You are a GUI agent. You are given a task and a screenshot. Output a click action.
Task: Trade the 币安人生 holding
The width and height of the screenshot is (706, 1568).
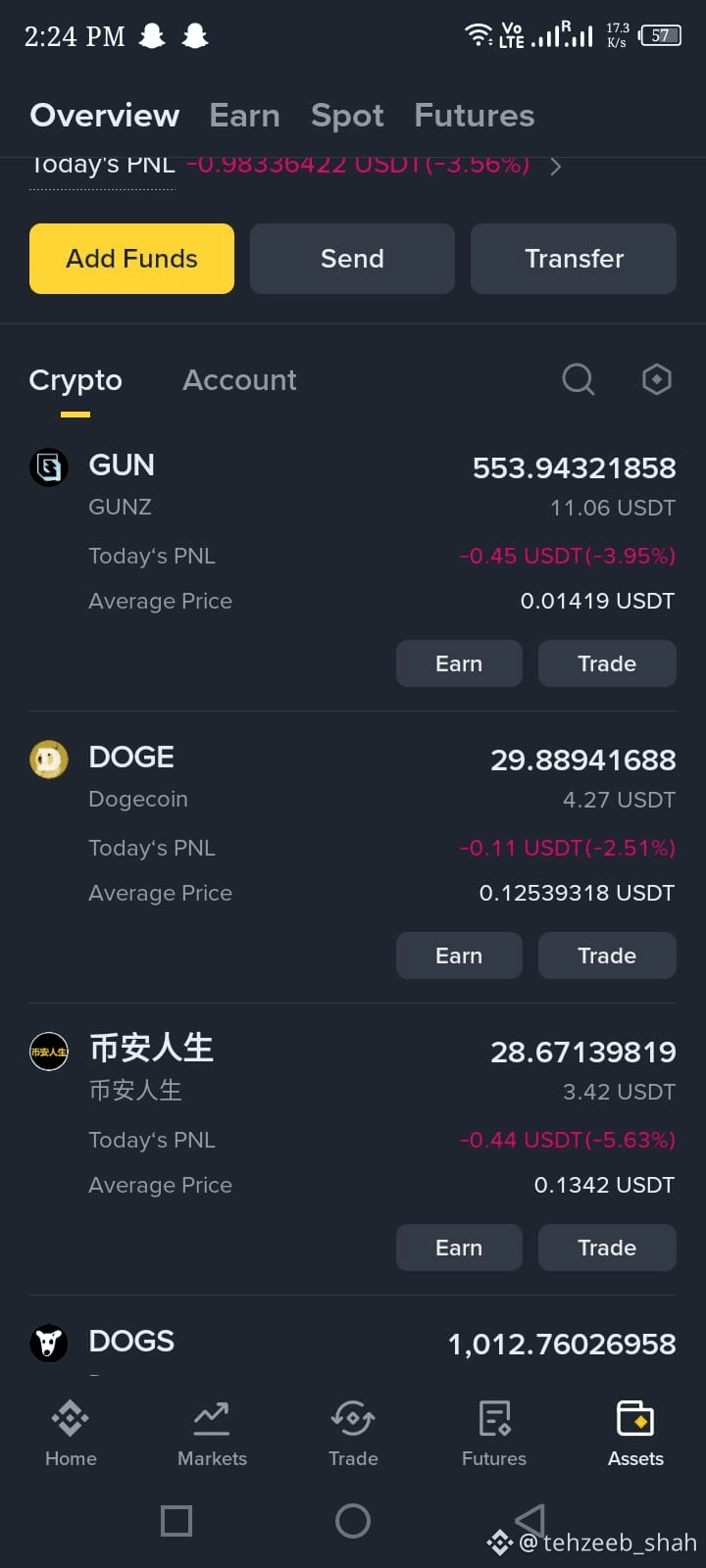point(607,1248)
